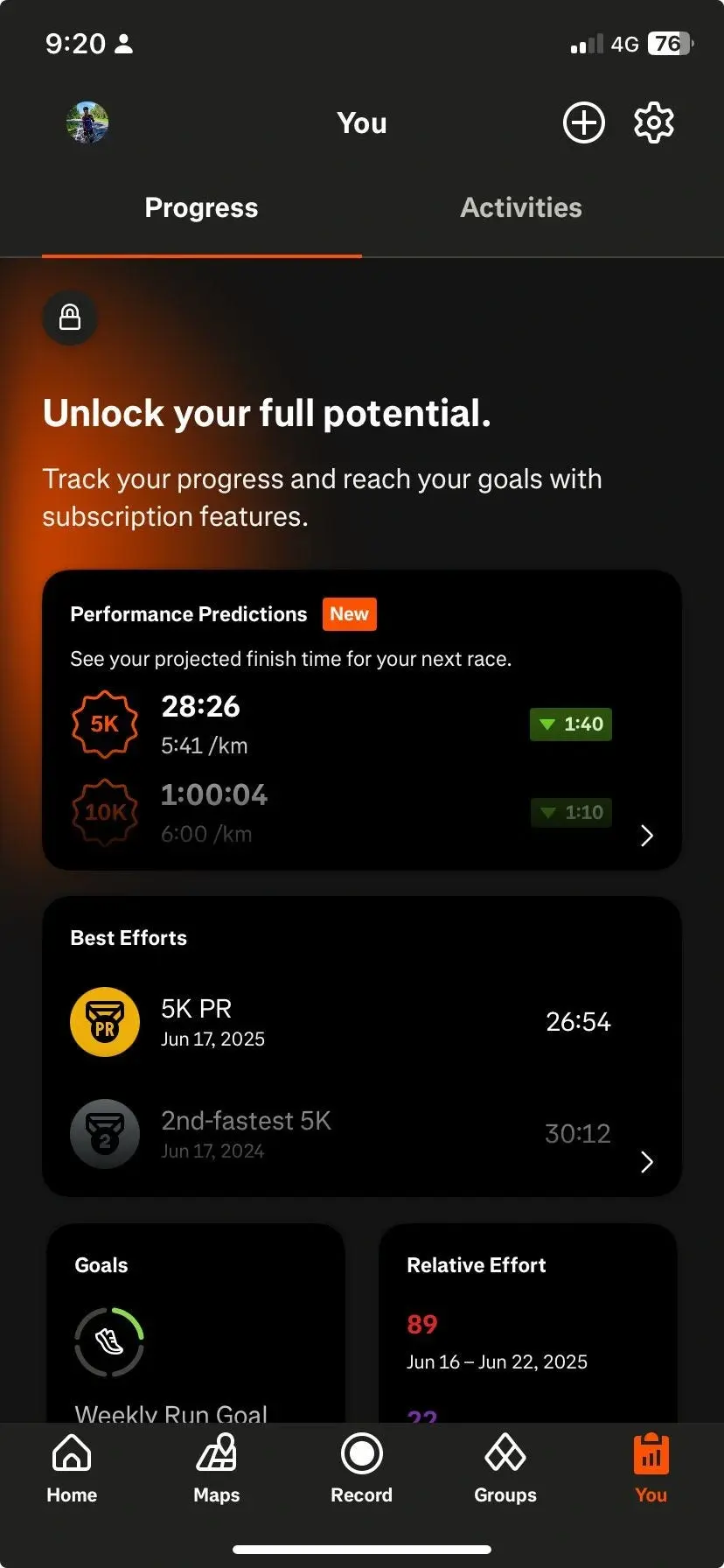Go to the Home tab
Viewport: 724px width, 1568px height.
pyautogui.click(x=72, y=1469)
